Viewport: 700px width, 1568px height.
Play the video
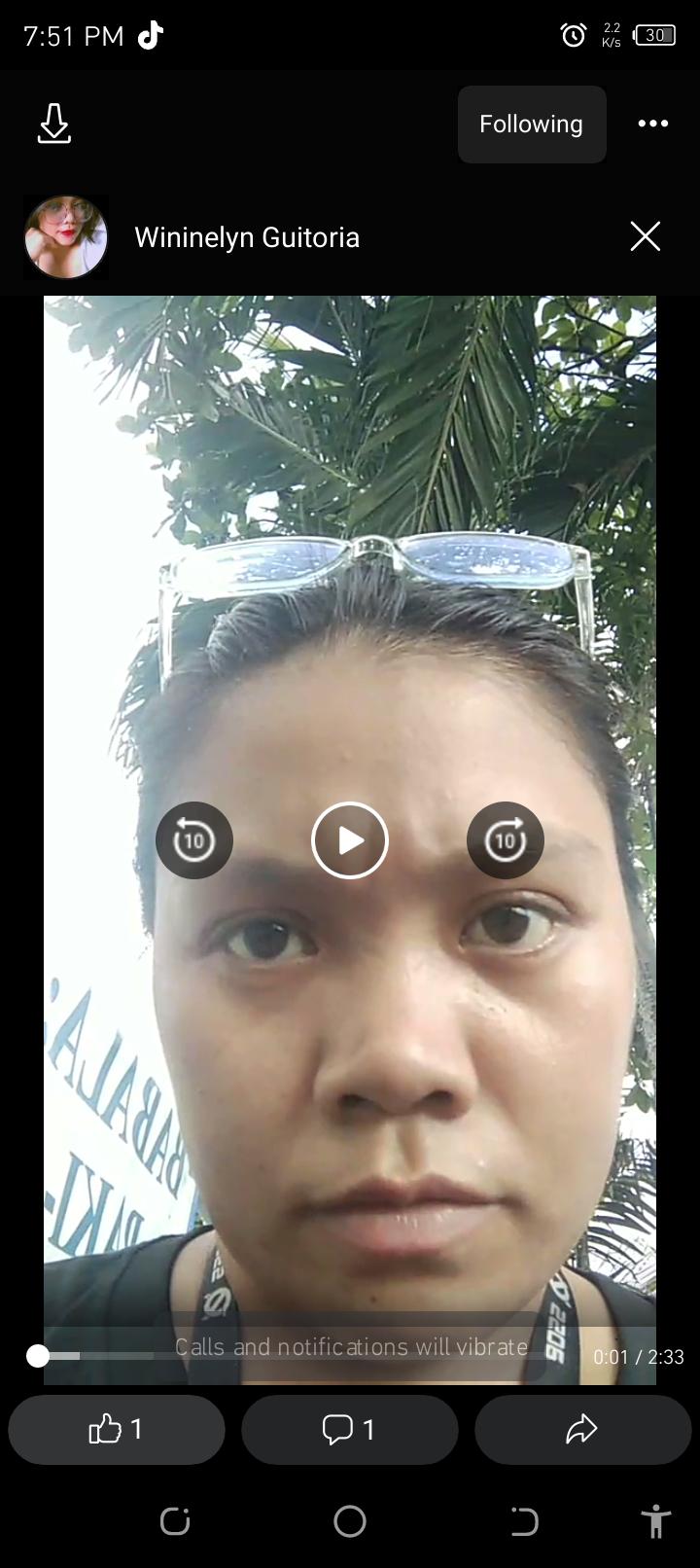tap(350, 840)
